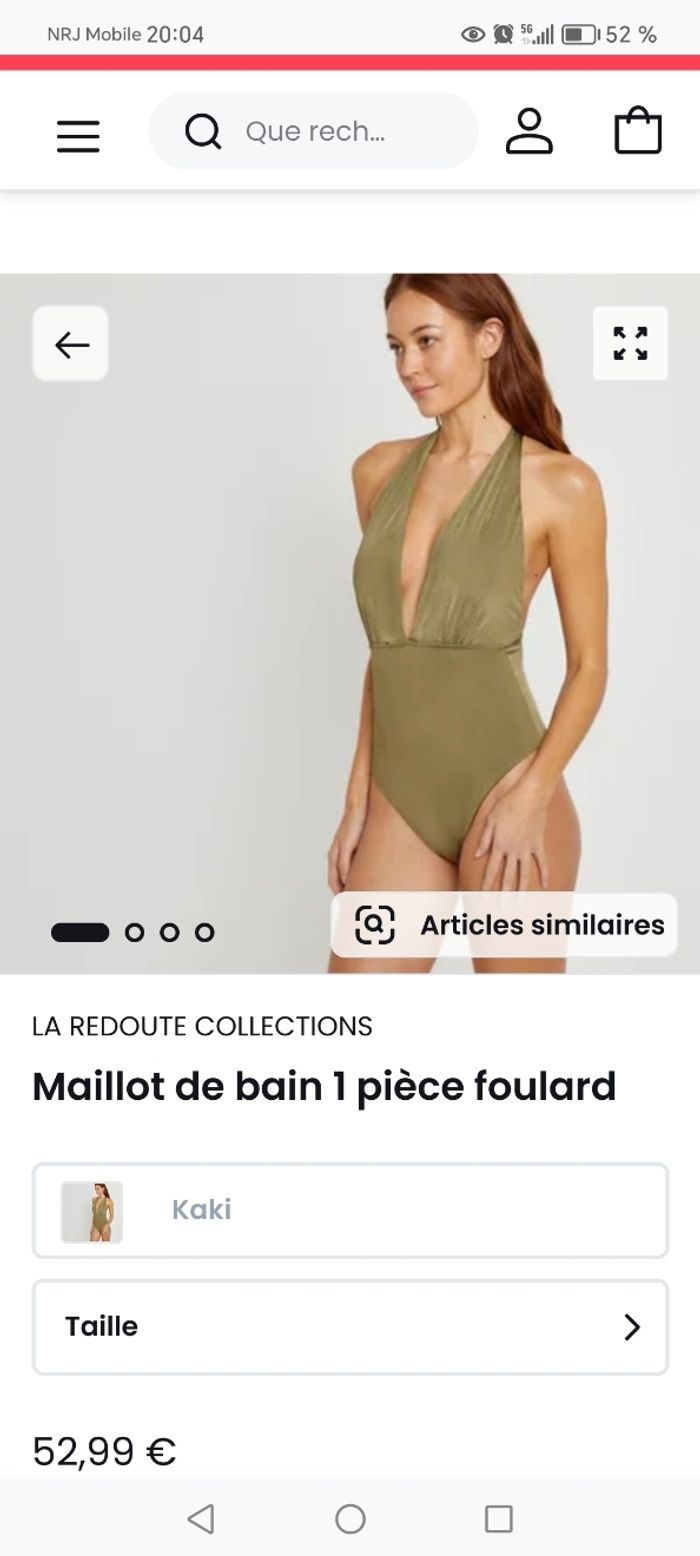The height and width of the screenshot is (1556, 700).
Task: Expand the product image to fullscreen
Action: click(x=630, y=344)
